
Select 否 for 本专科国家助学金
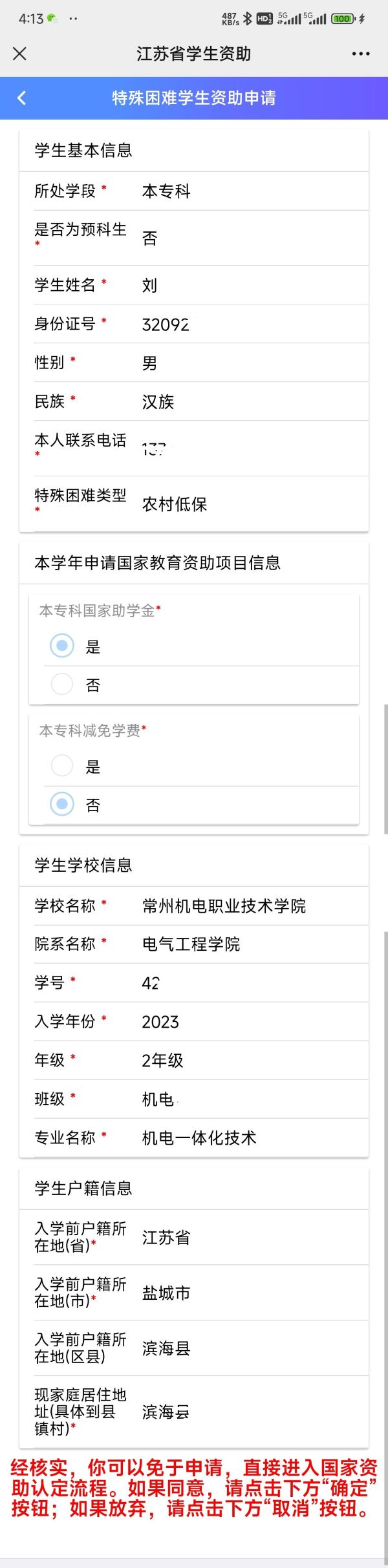62,684
